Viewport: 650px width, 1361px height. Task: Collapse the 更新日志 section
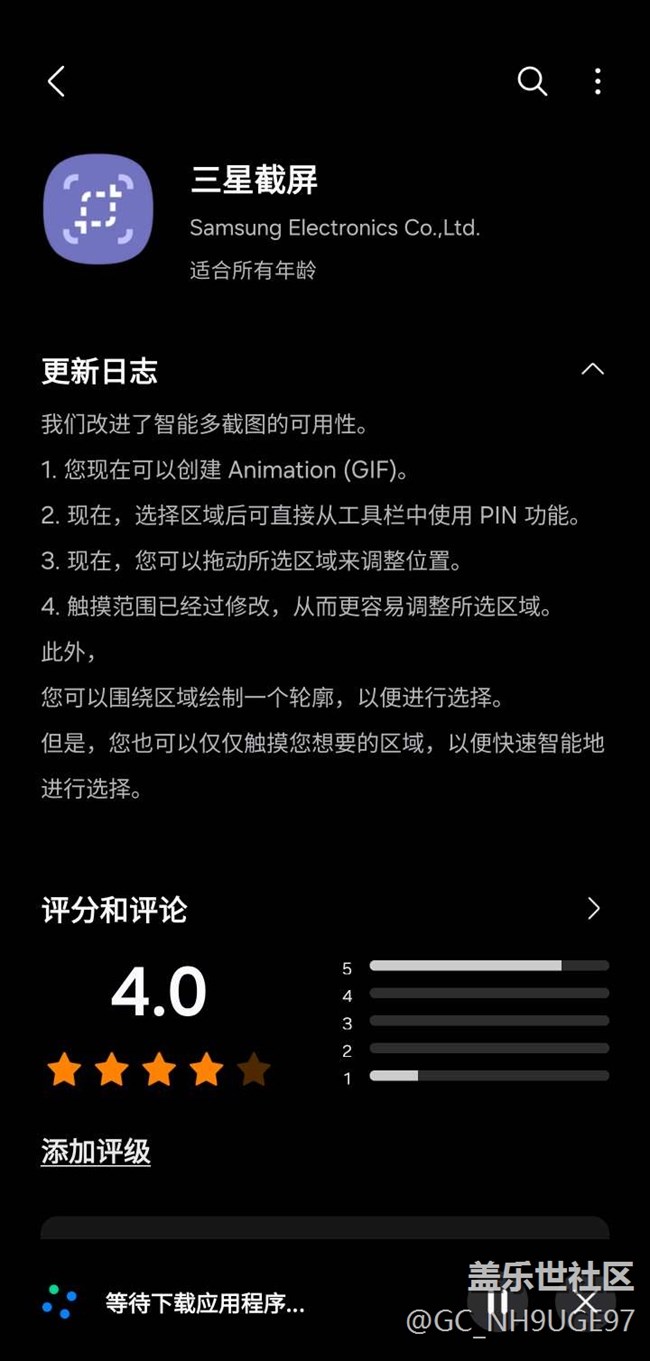pyautogui.click(x=593, y=369)
